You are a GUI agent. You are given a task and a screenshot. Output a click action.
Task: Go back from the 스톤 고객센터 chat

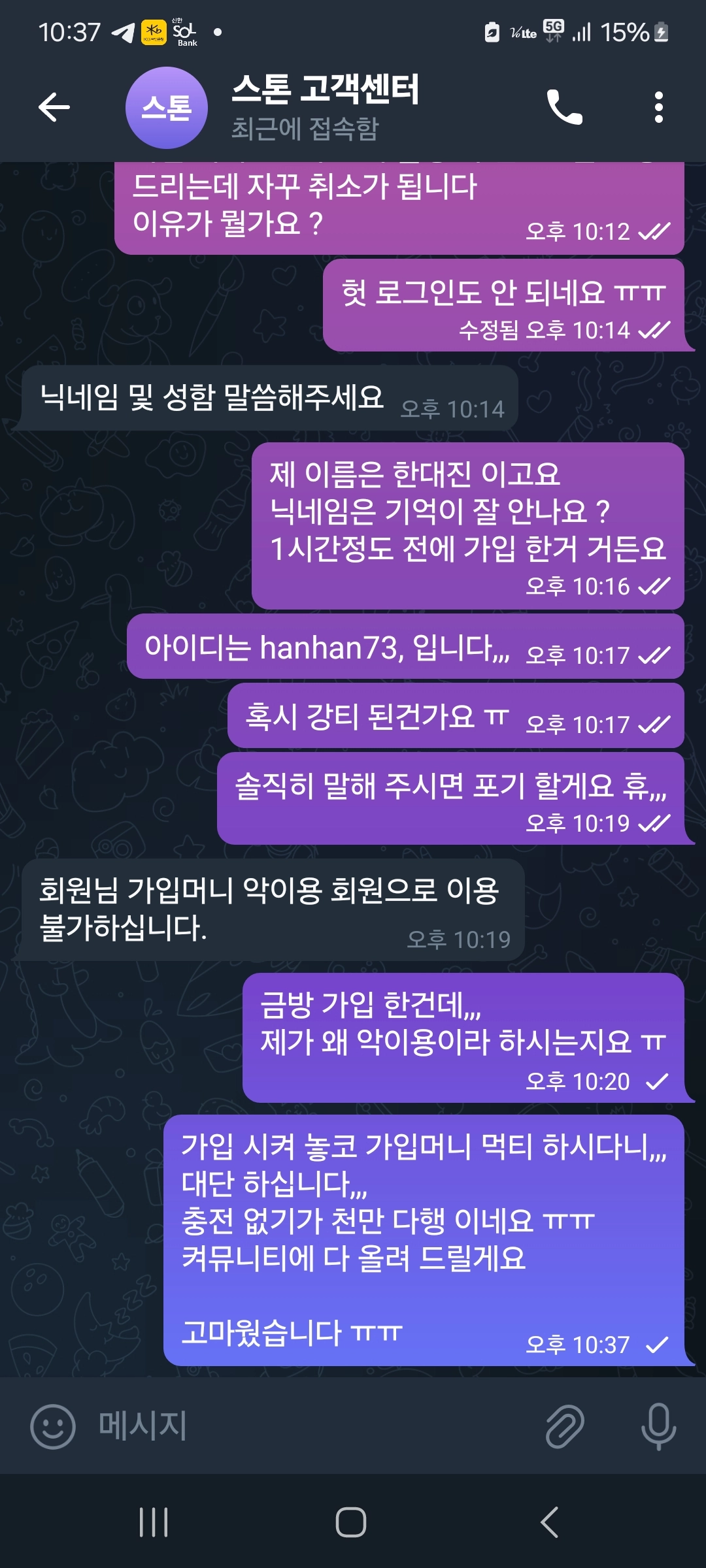[54, 107]
